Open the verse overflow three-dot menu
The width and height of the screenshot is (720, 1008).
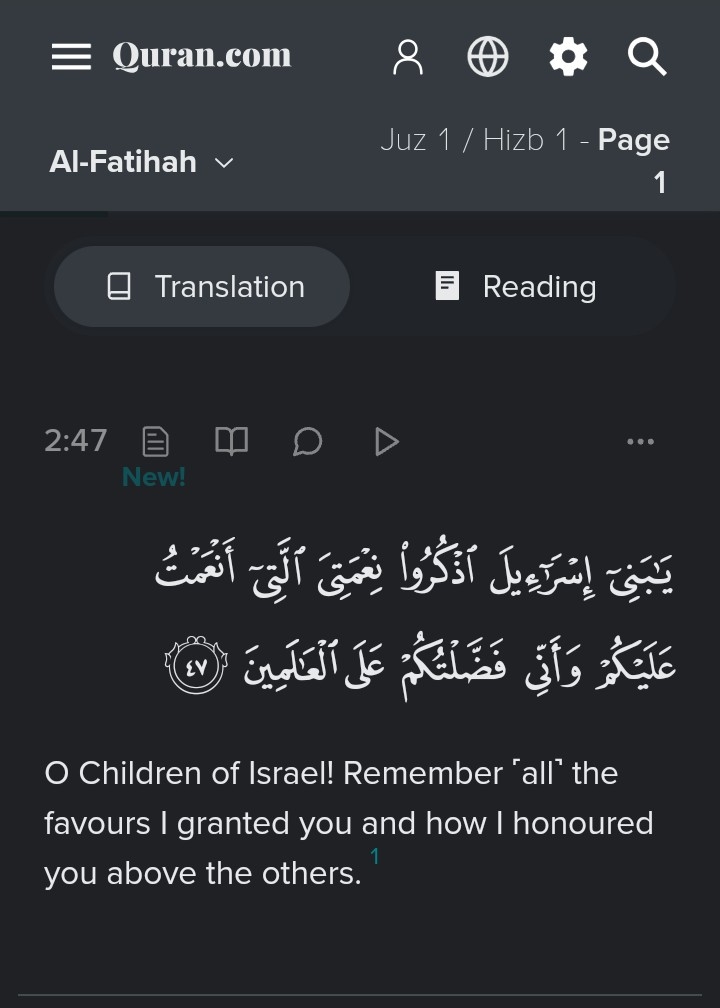pos(640,442)
